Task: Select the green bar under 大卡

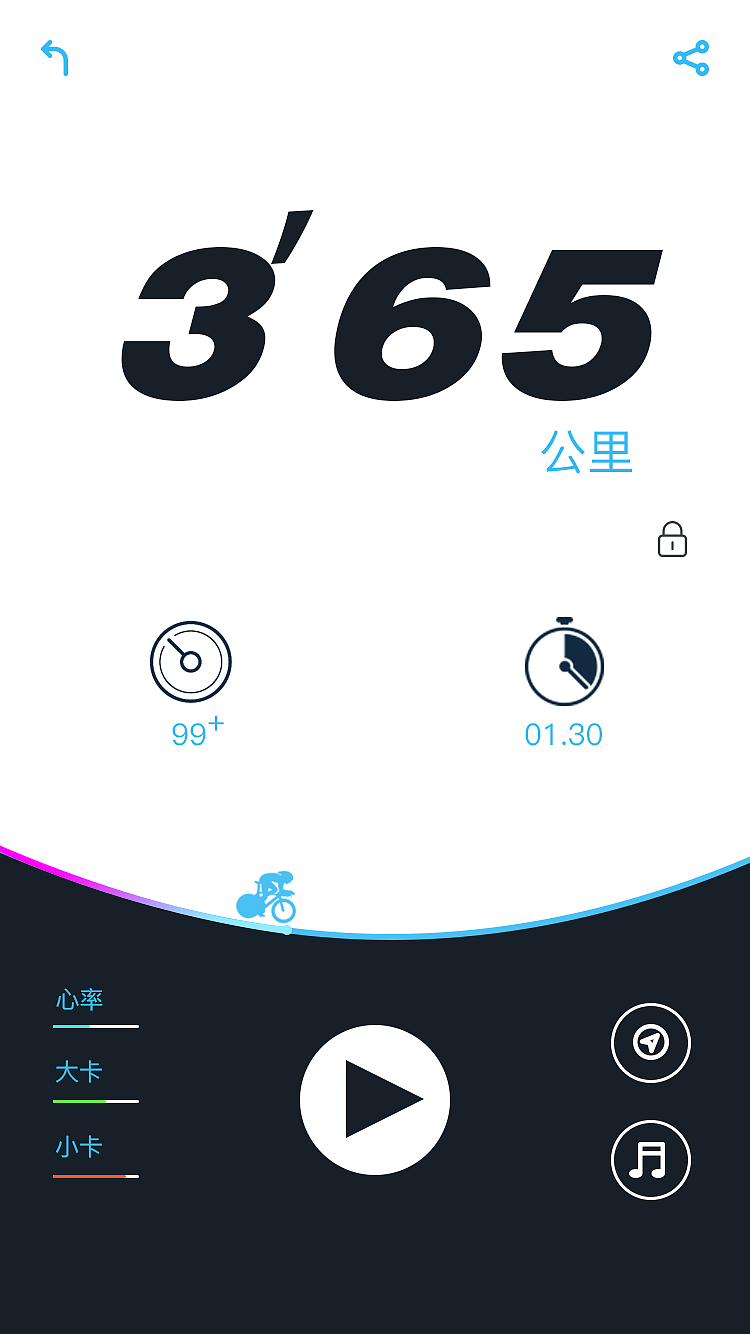Action: pyautogui.click(x=95, y=1100)
